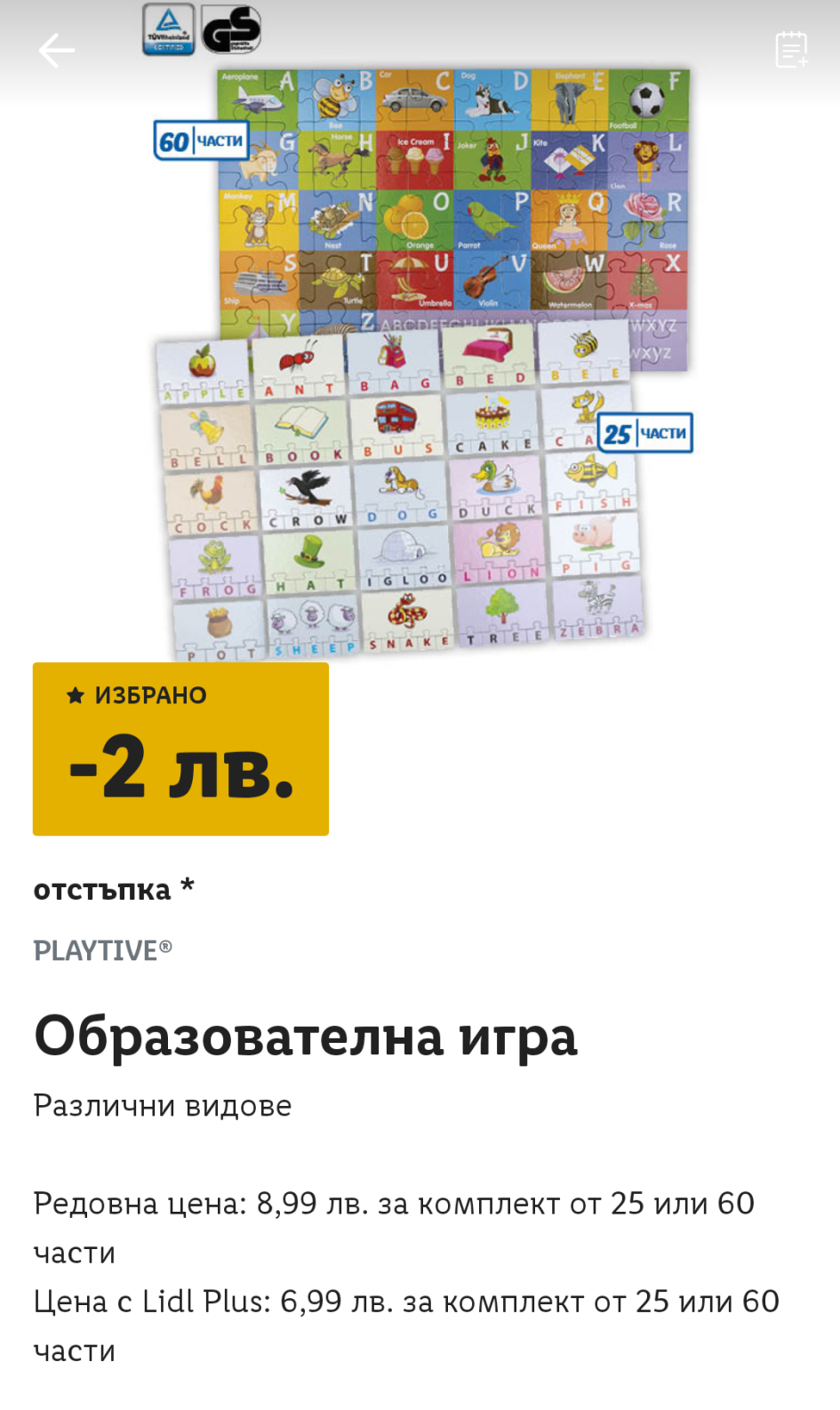840x1410 pixels.
Task: Add this product to the shopping list
Action: pyautogui.click(x=790, y=50)
